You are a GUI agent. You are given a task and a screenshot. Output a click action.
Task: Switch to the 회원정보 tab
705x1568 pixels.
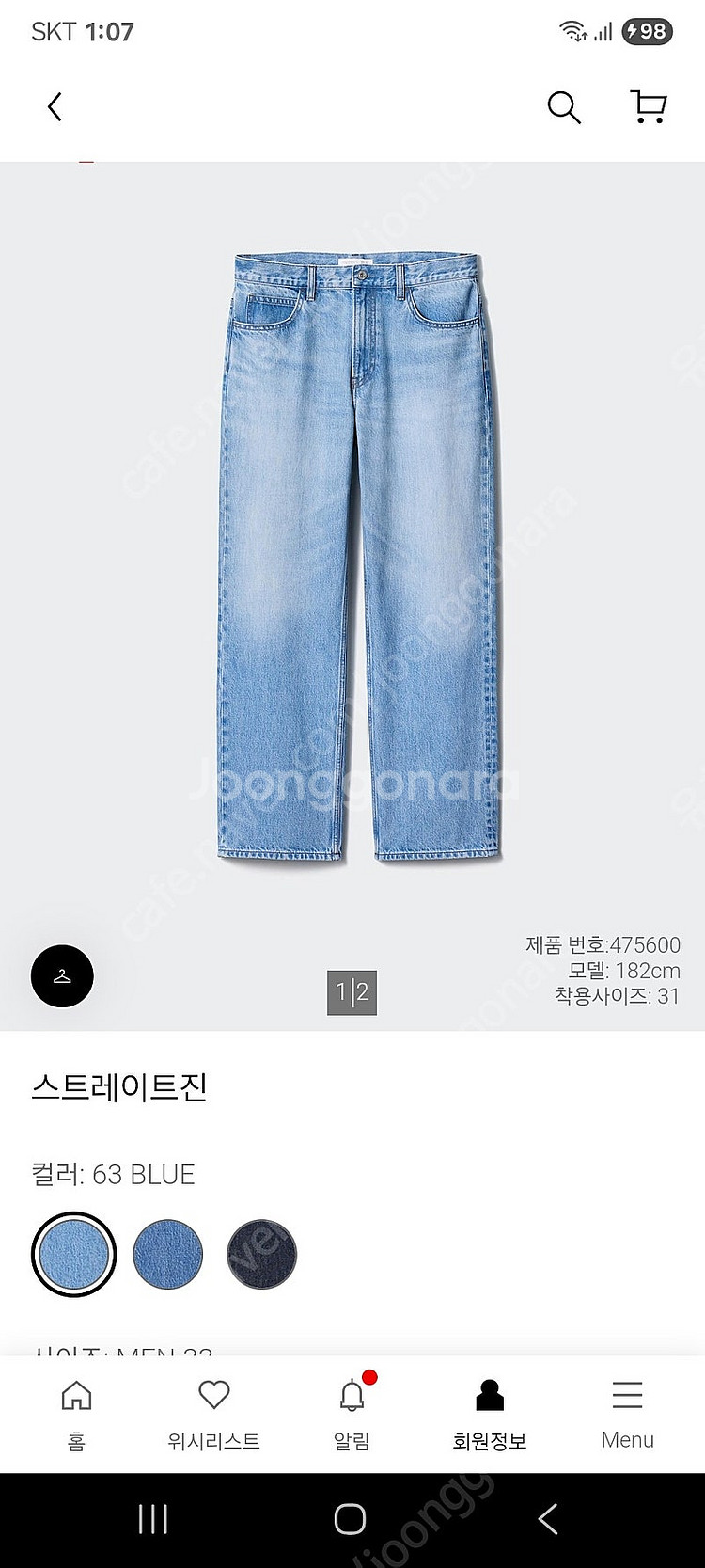489,1413
